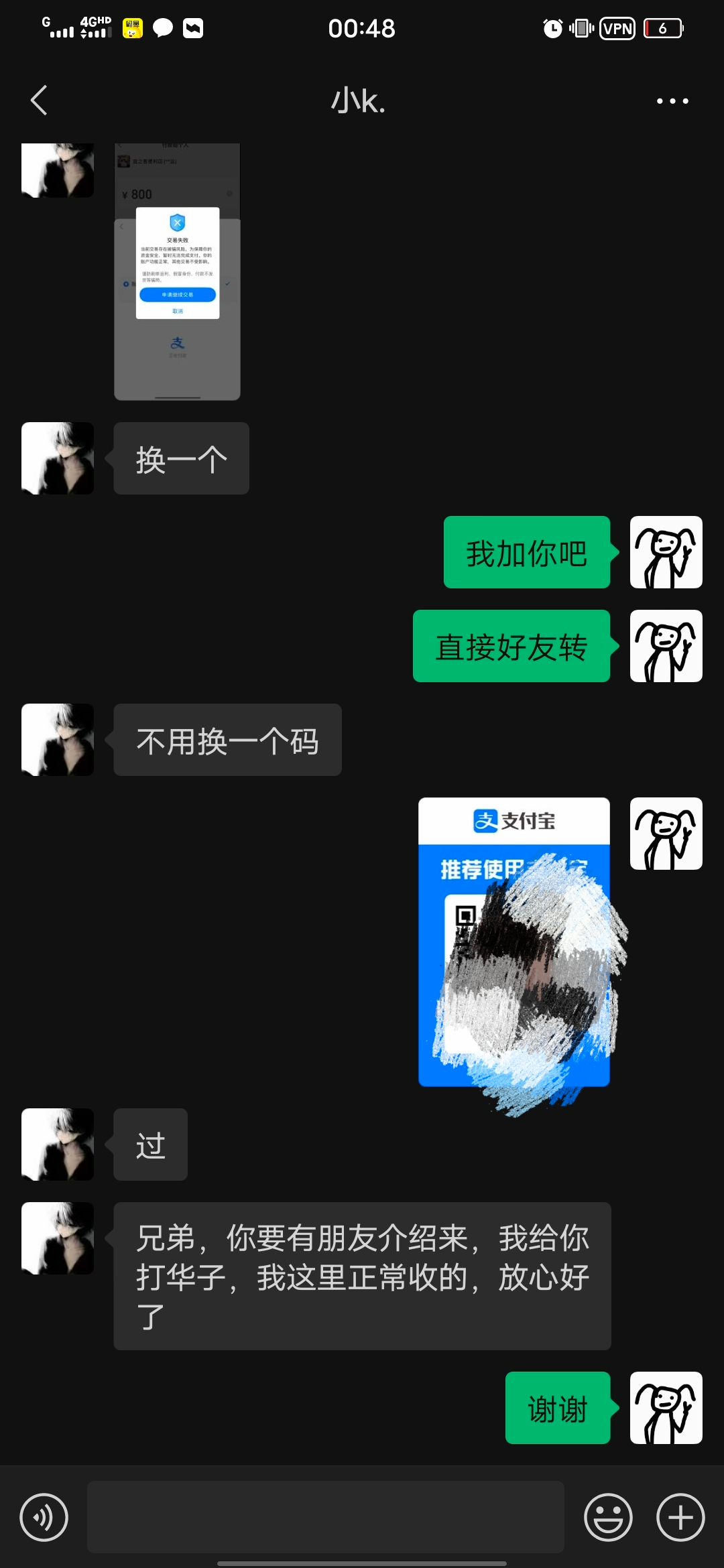Viewport: 724px width, 1568px height.
Task: Open the three-dot chat info menu
Action: [672, 101]
